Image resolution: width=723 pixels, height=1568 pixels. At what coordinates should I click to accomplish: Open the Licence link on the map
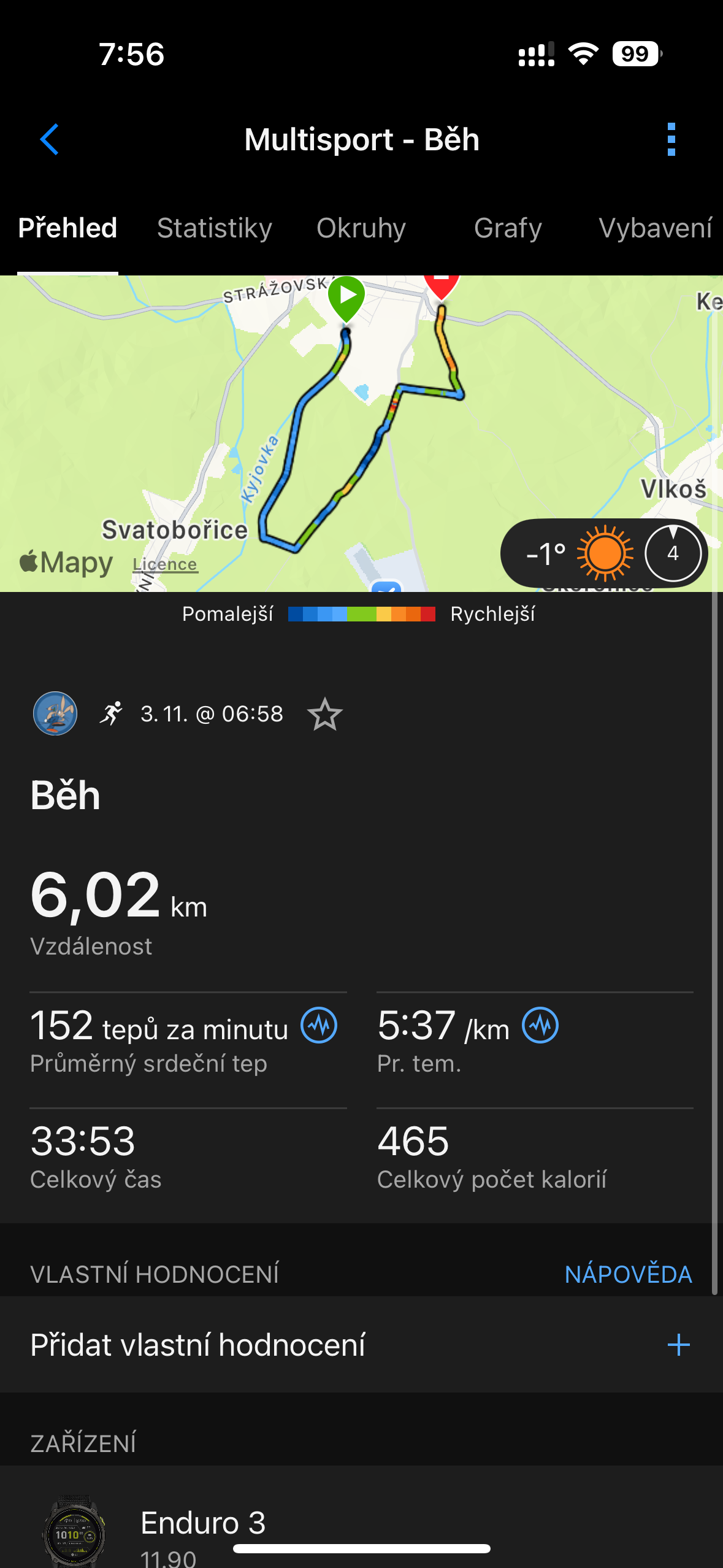point(165,564)
